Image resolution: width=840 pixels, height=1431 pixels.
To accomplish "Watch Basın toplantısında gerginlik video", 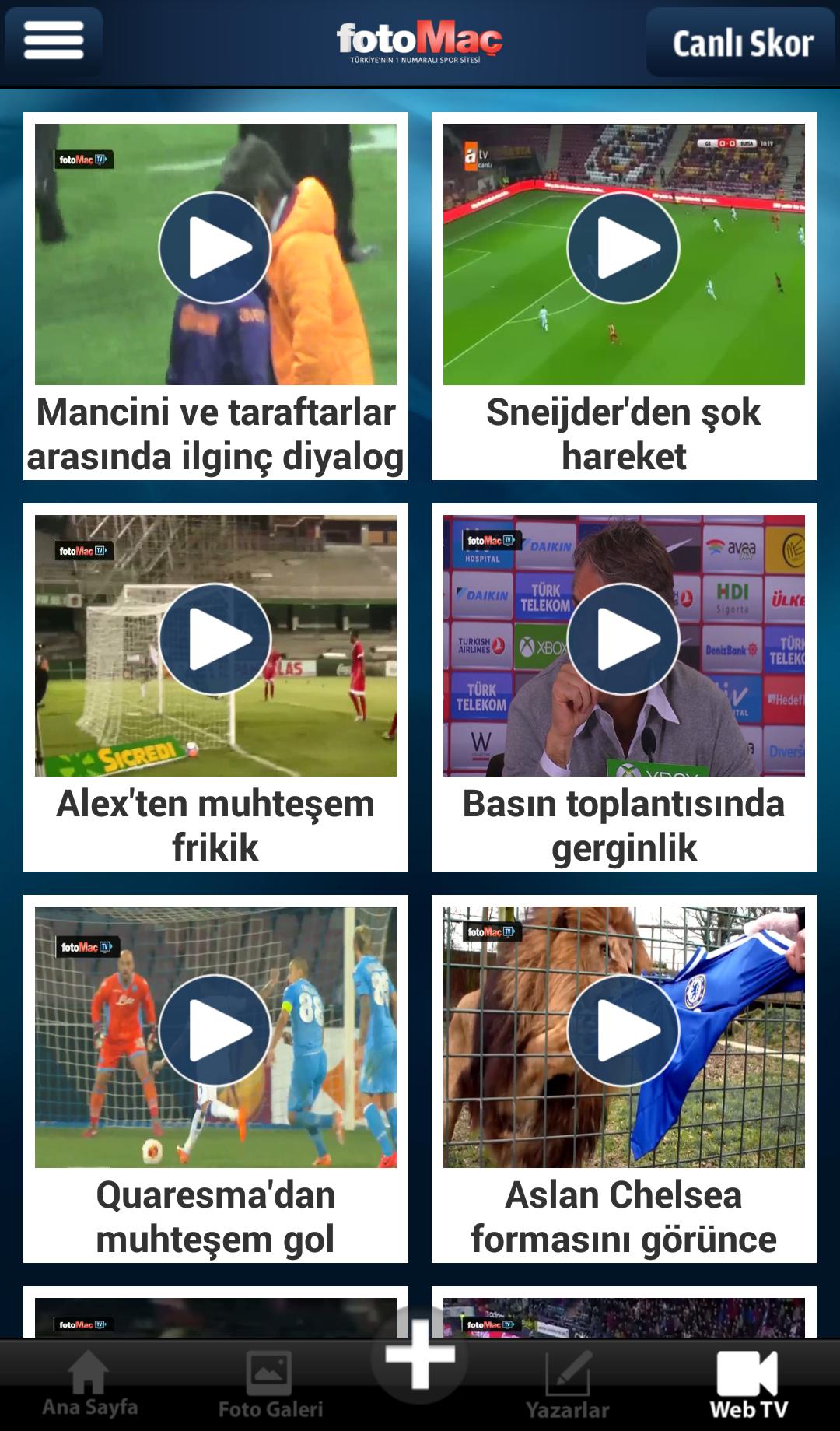I will coord(623,640).
